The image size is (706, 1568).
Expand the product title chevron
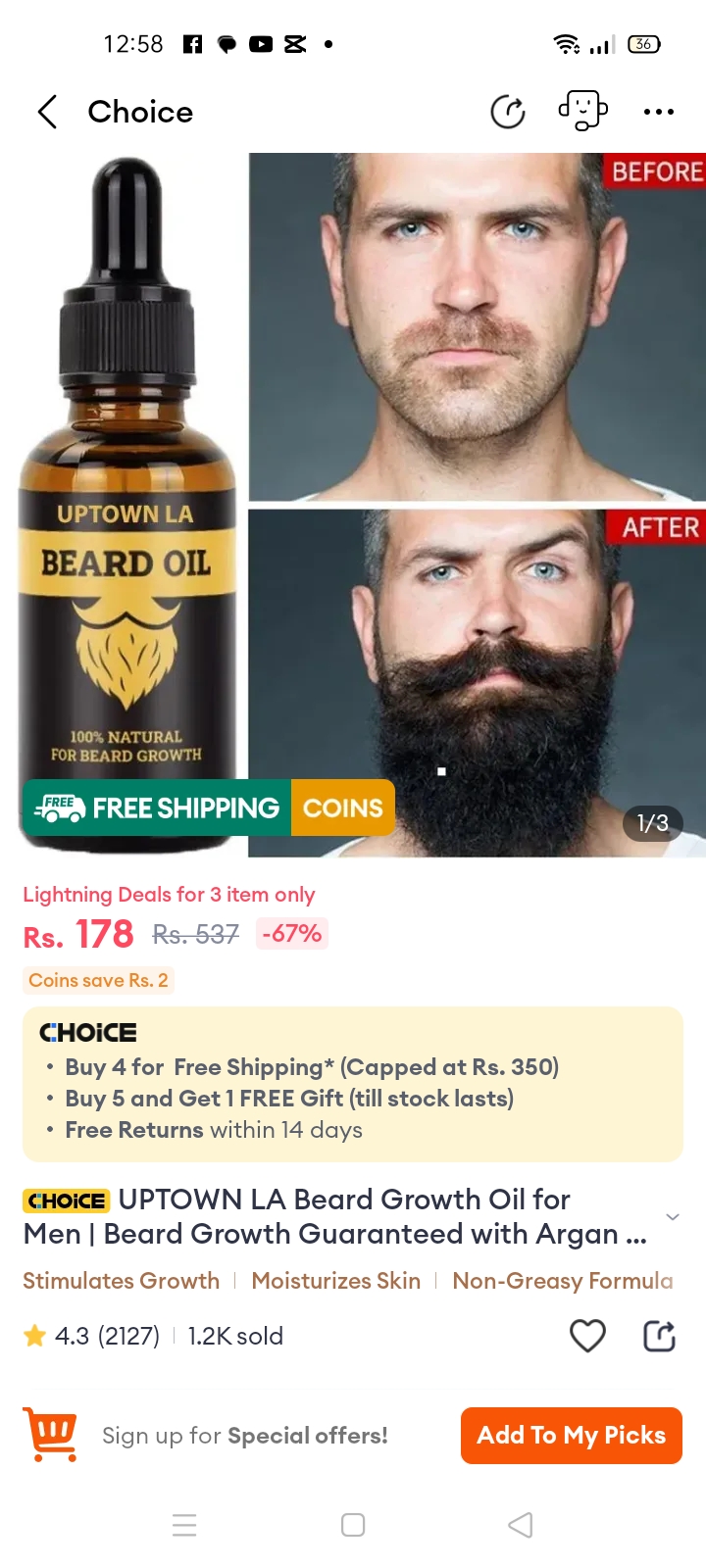pos(673,1216)
